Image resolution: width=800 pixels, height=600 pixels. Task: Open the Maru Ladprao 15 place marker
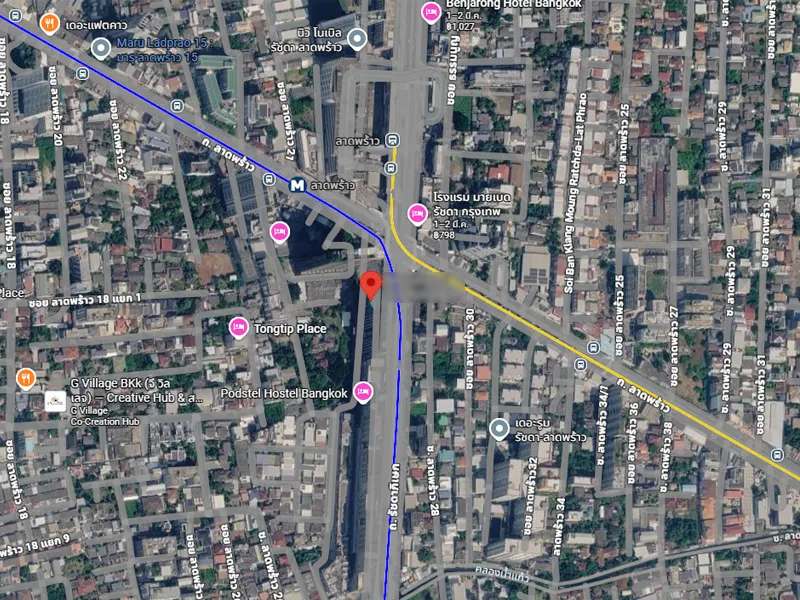click(x=101, y=47)
